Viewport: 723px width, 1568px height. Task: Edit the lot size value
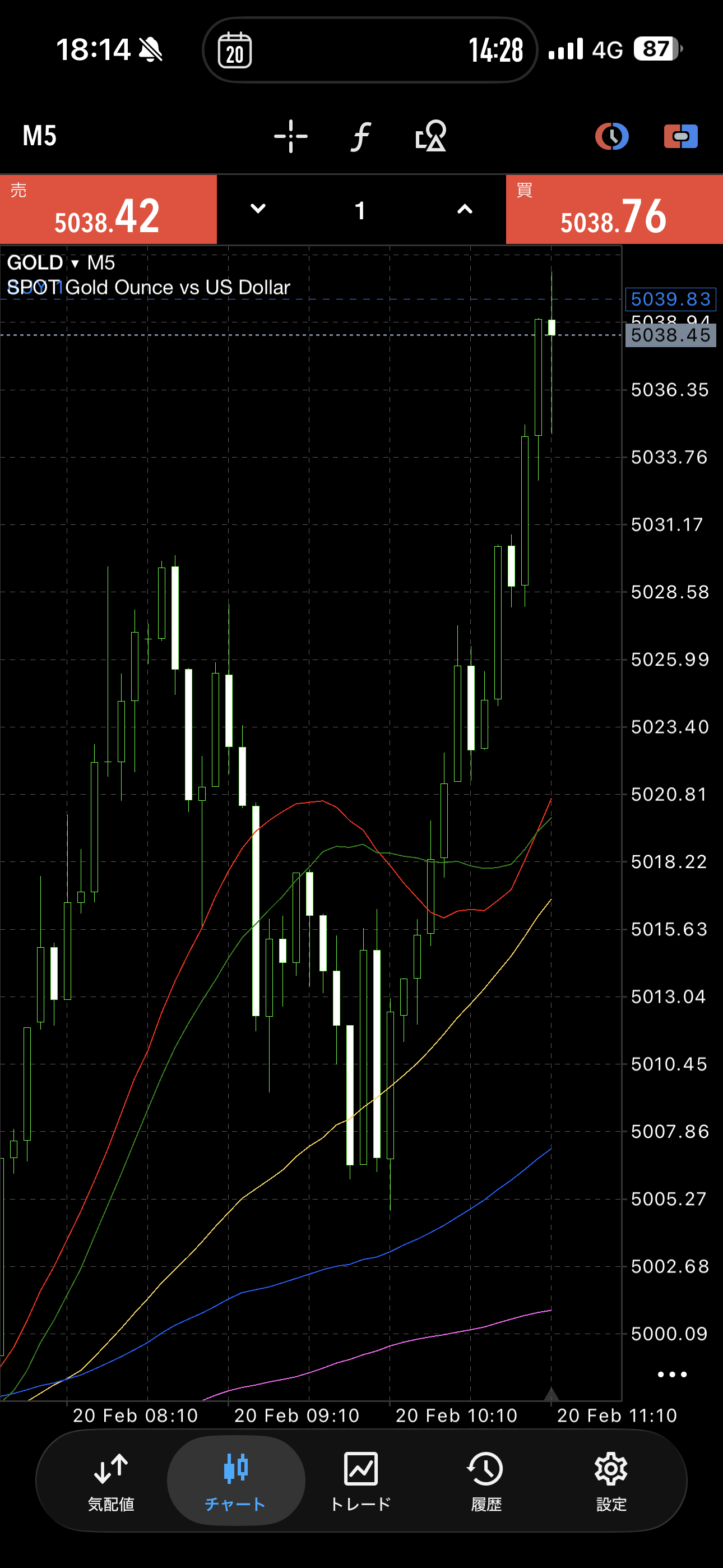coord(360,211)
